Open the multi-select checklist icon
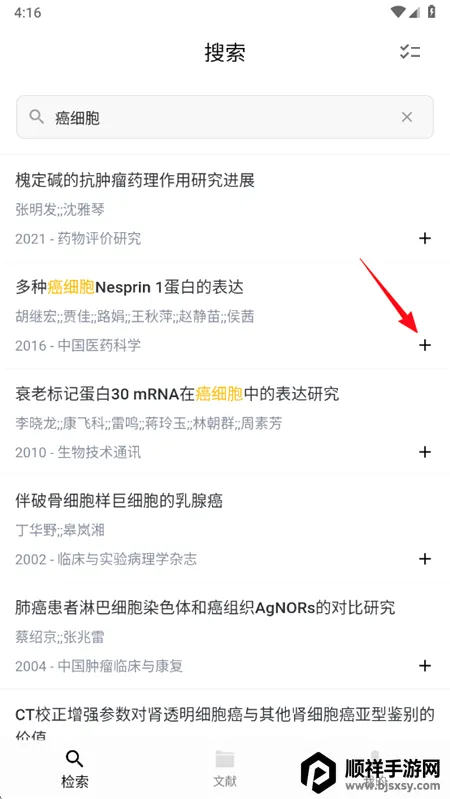The width and height of the screenshot is (450, 799). [x=410, y=51]
